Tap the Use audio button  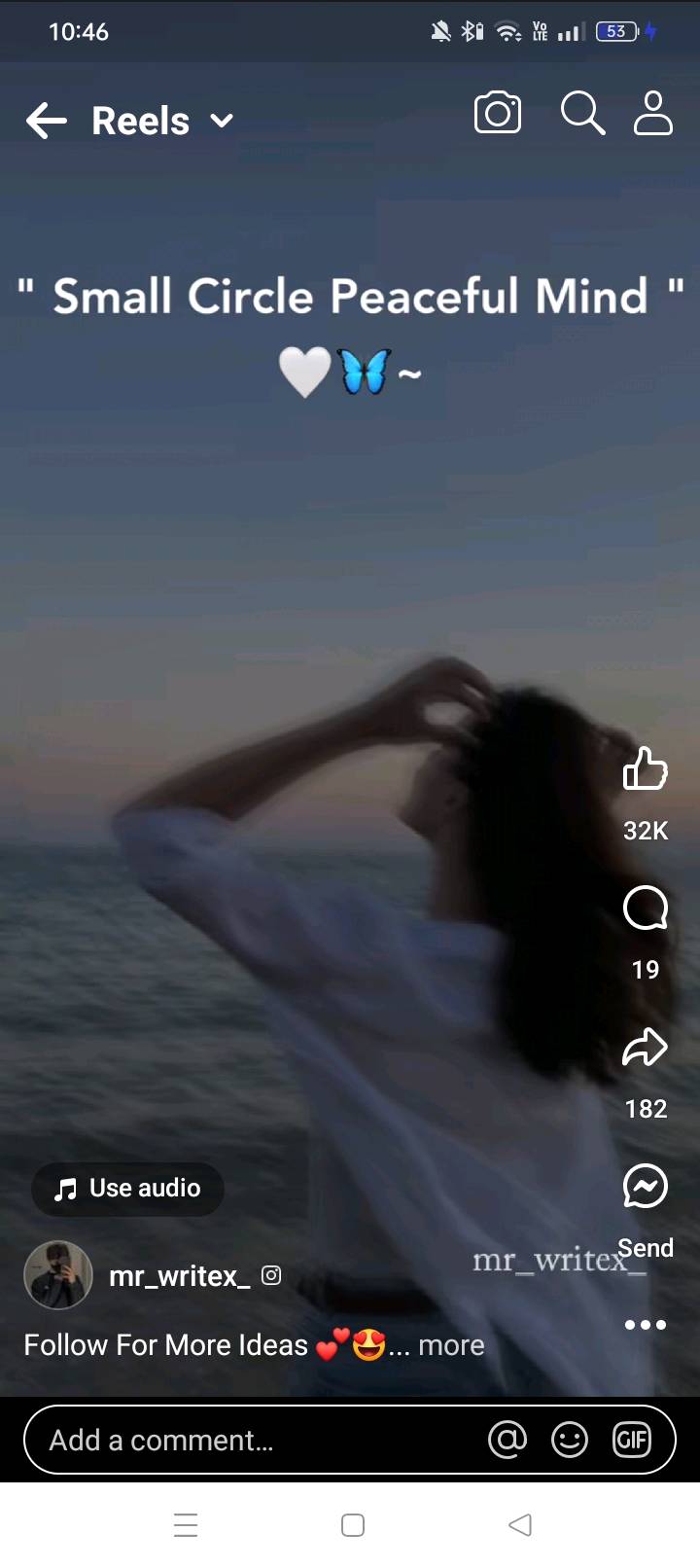click(127, 1189)
